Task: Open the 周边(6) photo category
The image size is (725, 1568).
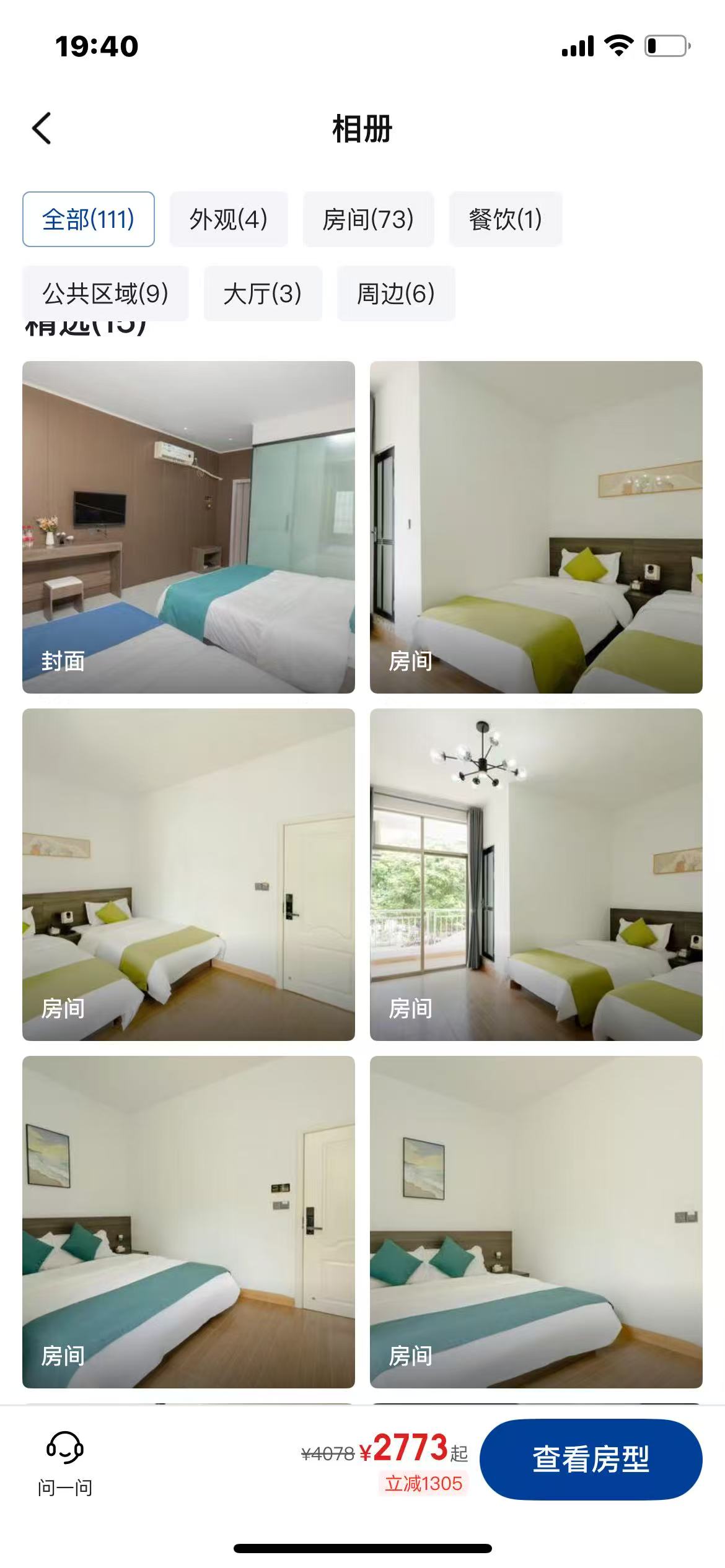Action: tap(396, 294)
